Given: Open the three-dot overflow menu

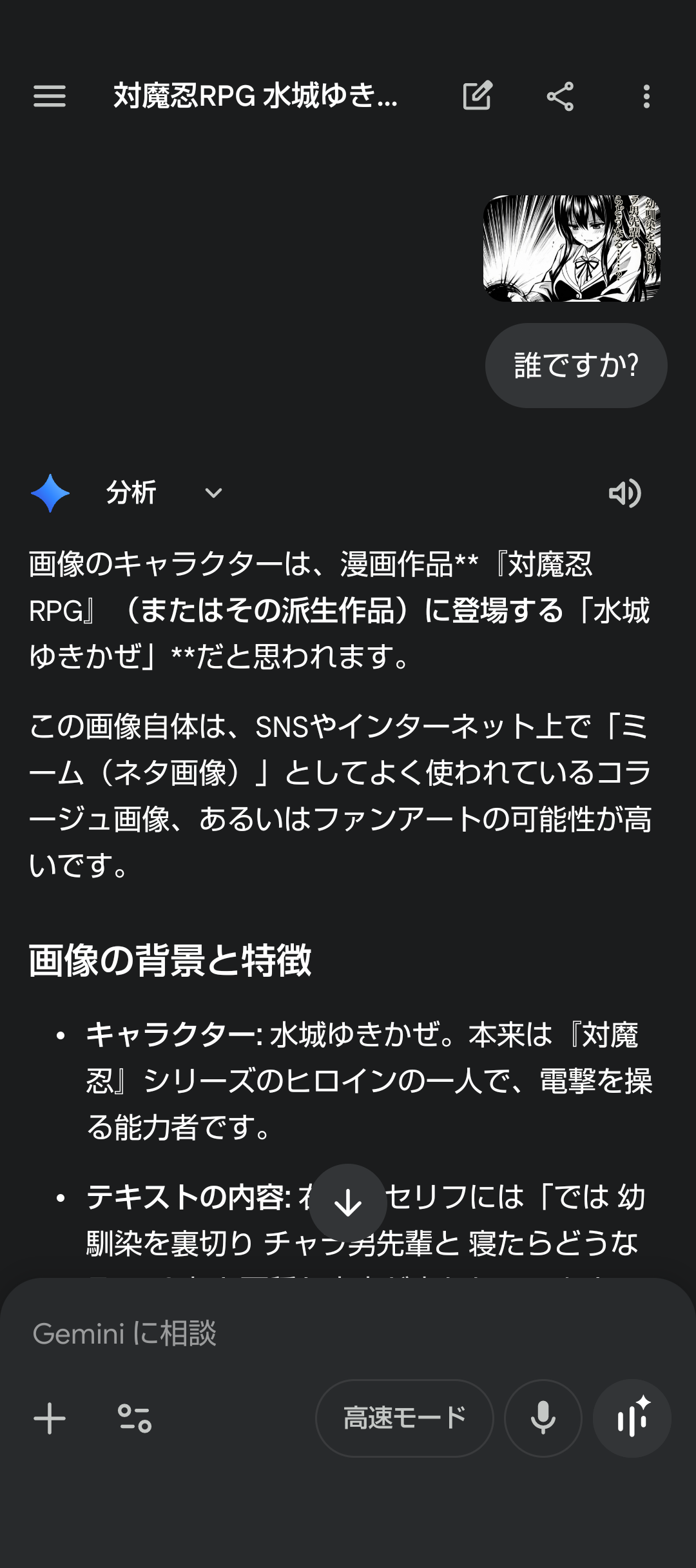Looking at the screenshot, I should [646, 96].
